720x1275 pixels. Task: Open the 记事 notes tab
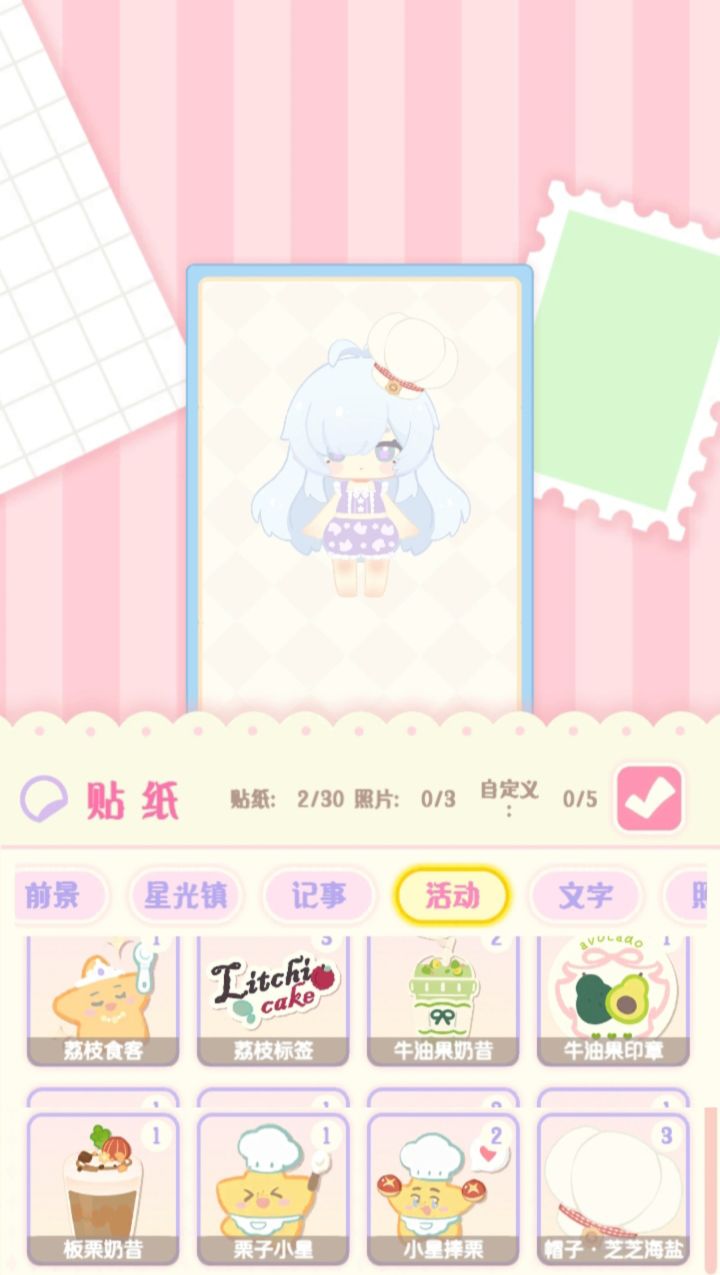pyautogui.click(x=320, y=896)
